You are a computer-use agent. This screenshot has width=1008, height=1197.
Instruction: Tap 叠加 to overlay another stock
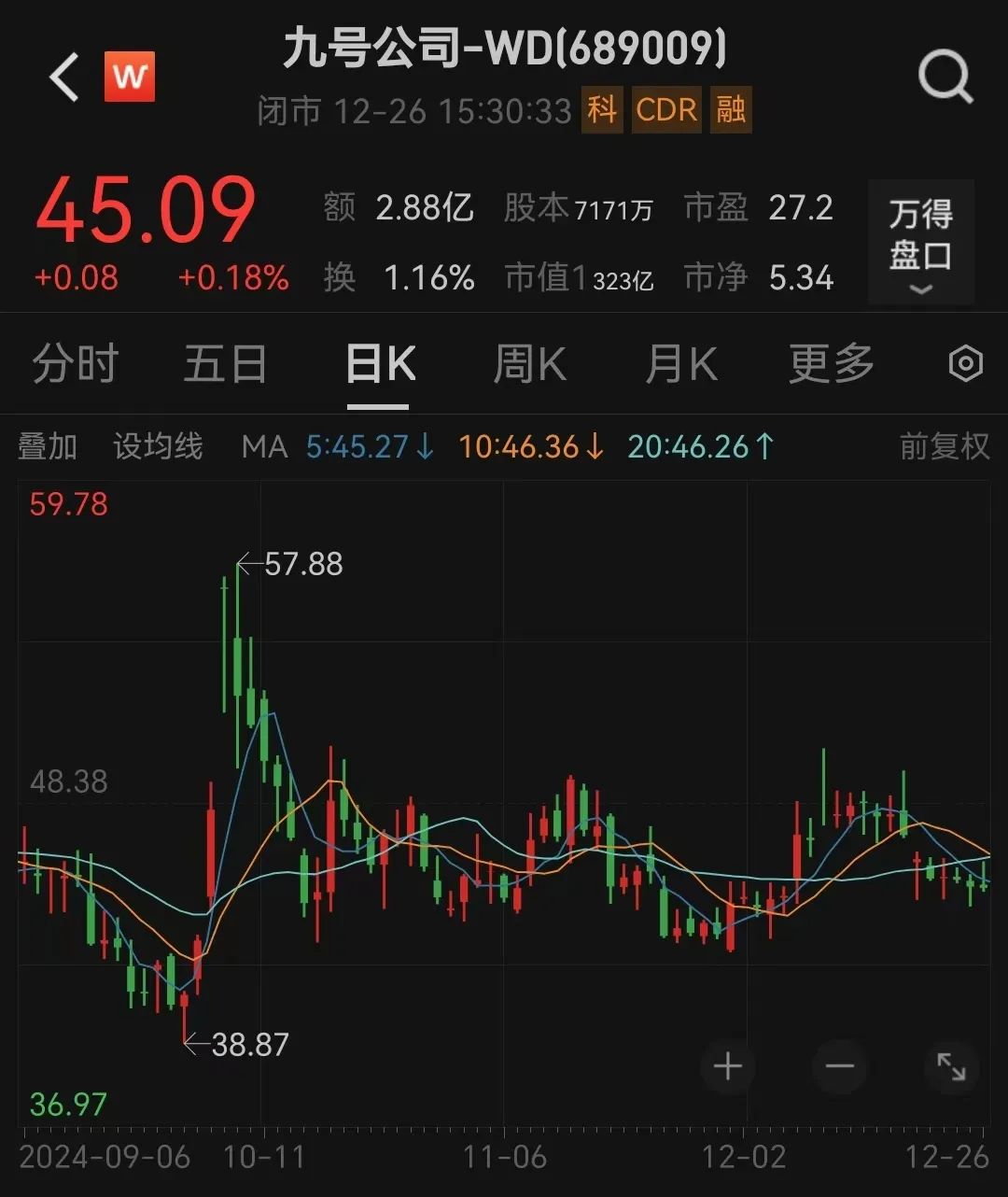pyautogui.click(x=47, y=446)
